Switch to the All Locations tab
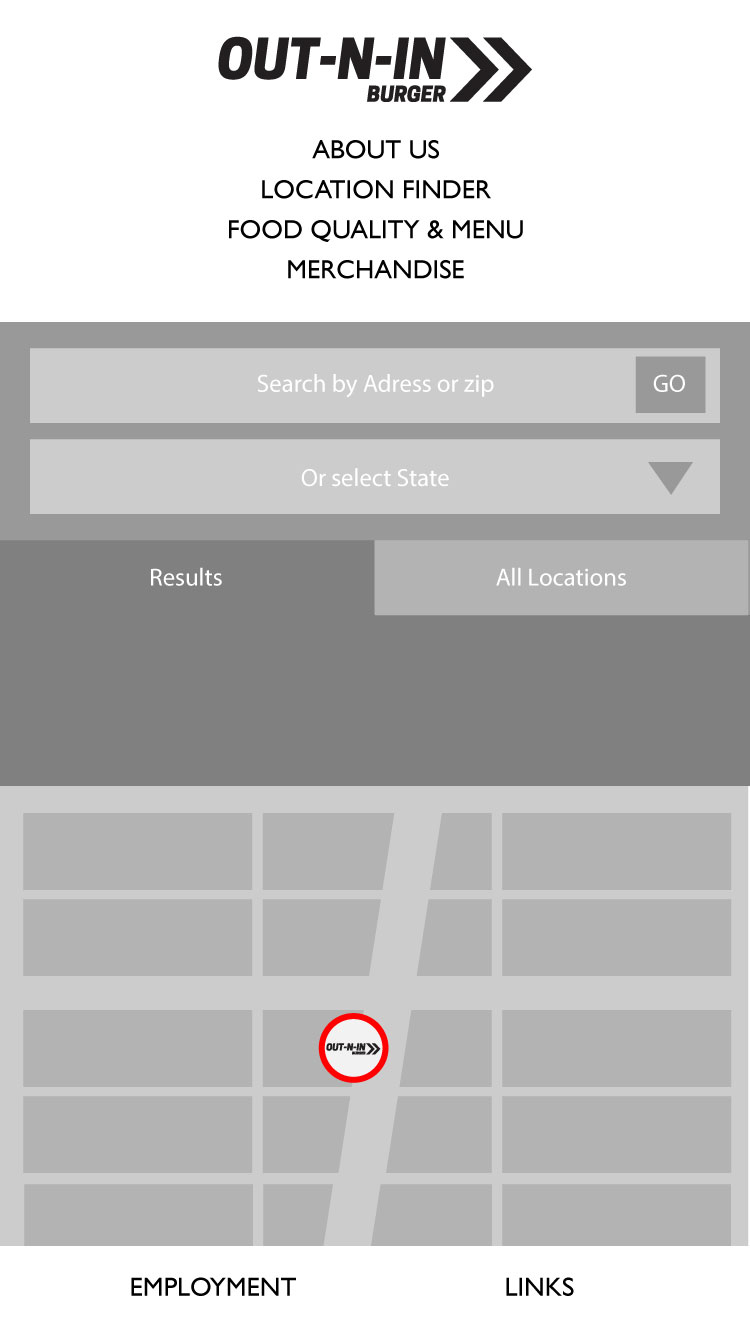 (x=561, y=578)
